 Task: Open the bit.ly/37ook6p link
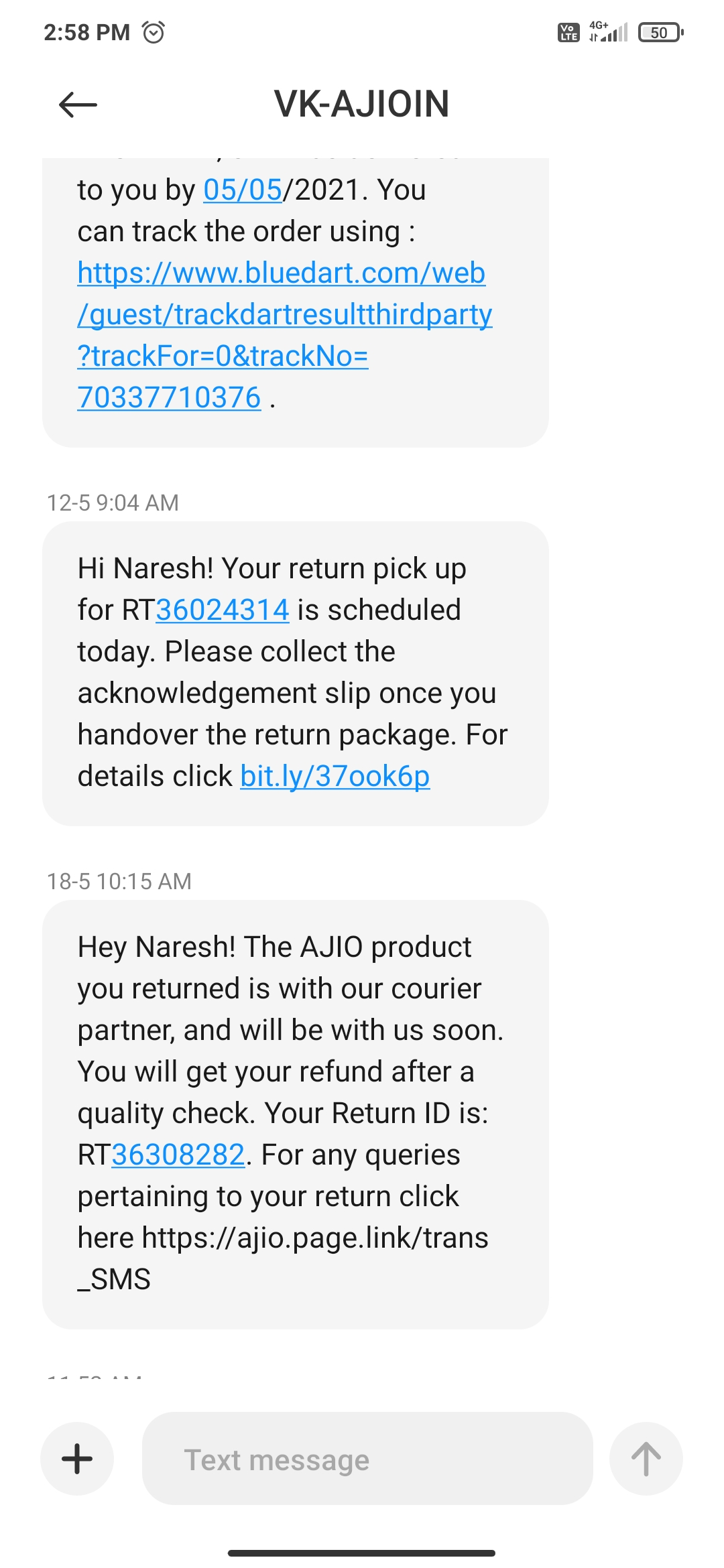335,777
